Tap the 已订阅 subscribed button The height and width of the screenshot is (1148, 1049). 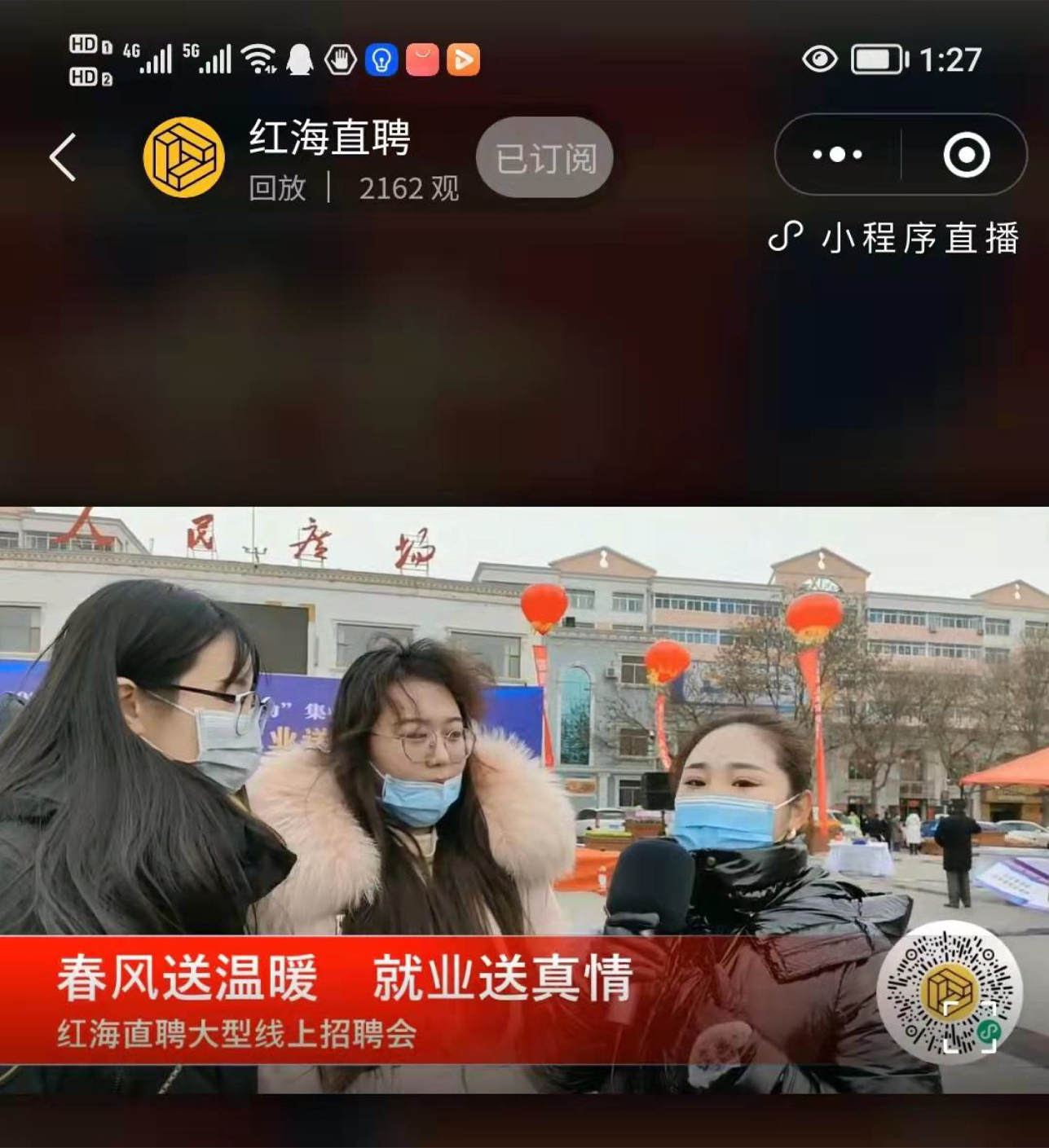point(544,158)
